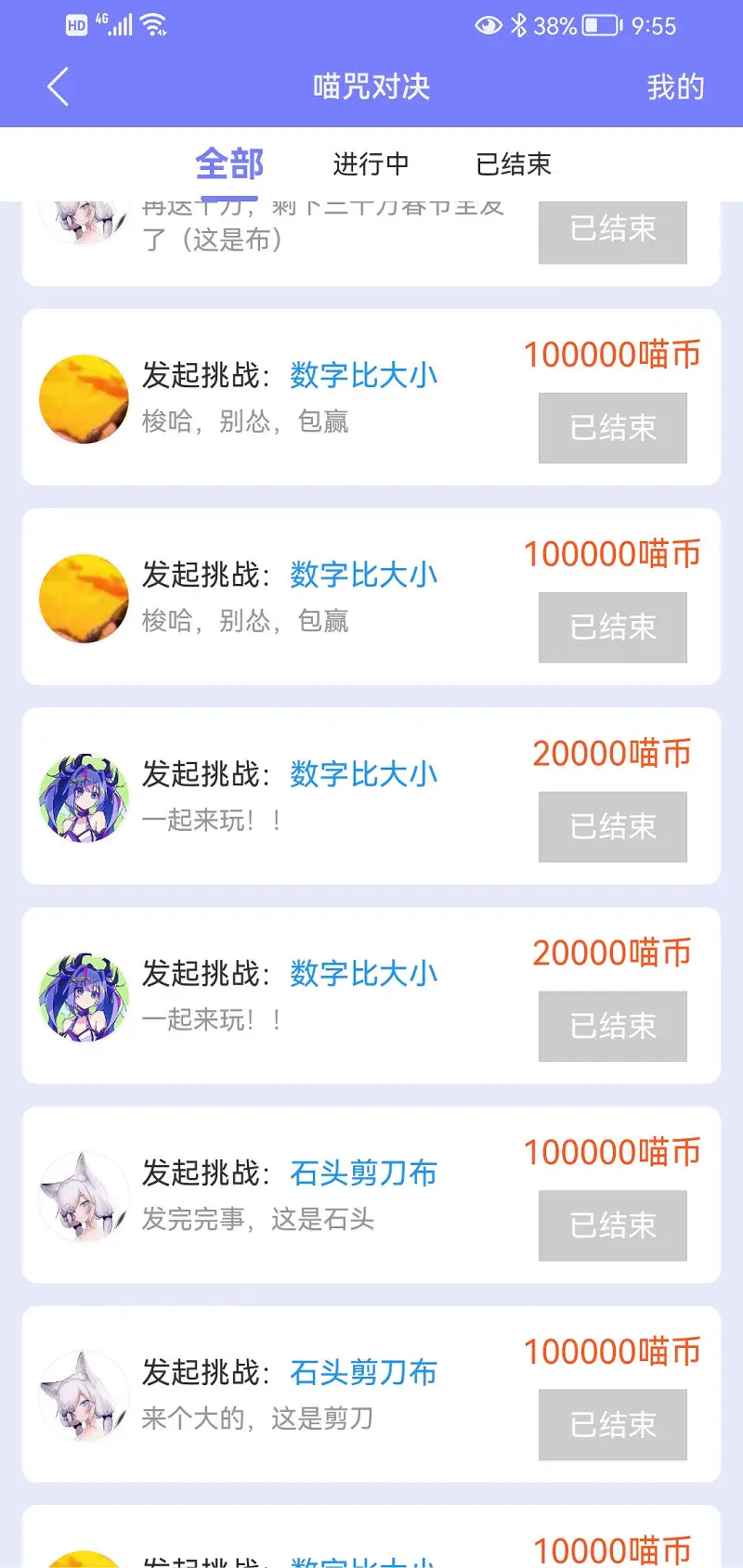The image size is (743, 1568).
Task: Select the 全部 tab
Action: click(229, 164)
